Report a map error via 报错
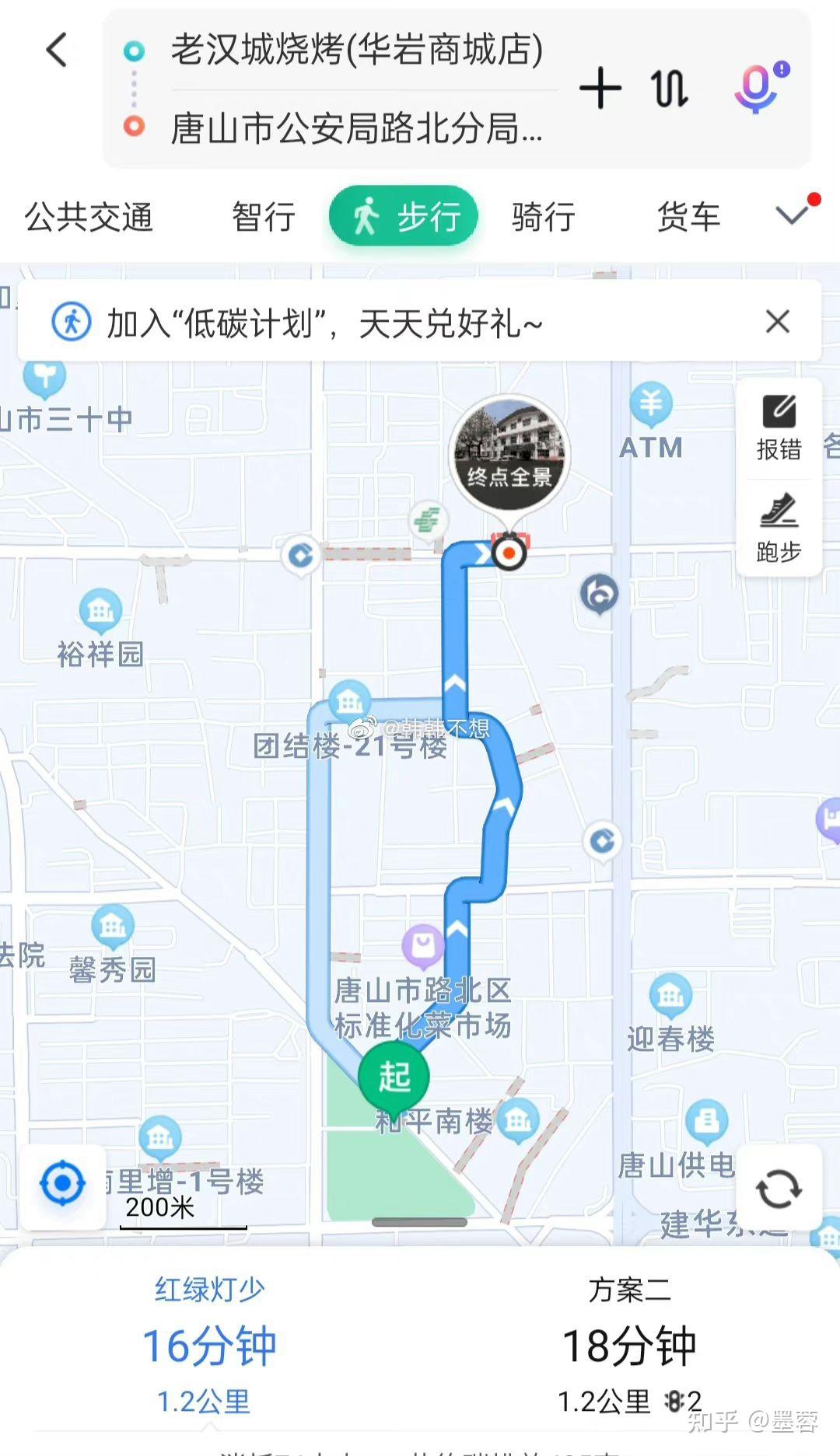 (779, 428)
